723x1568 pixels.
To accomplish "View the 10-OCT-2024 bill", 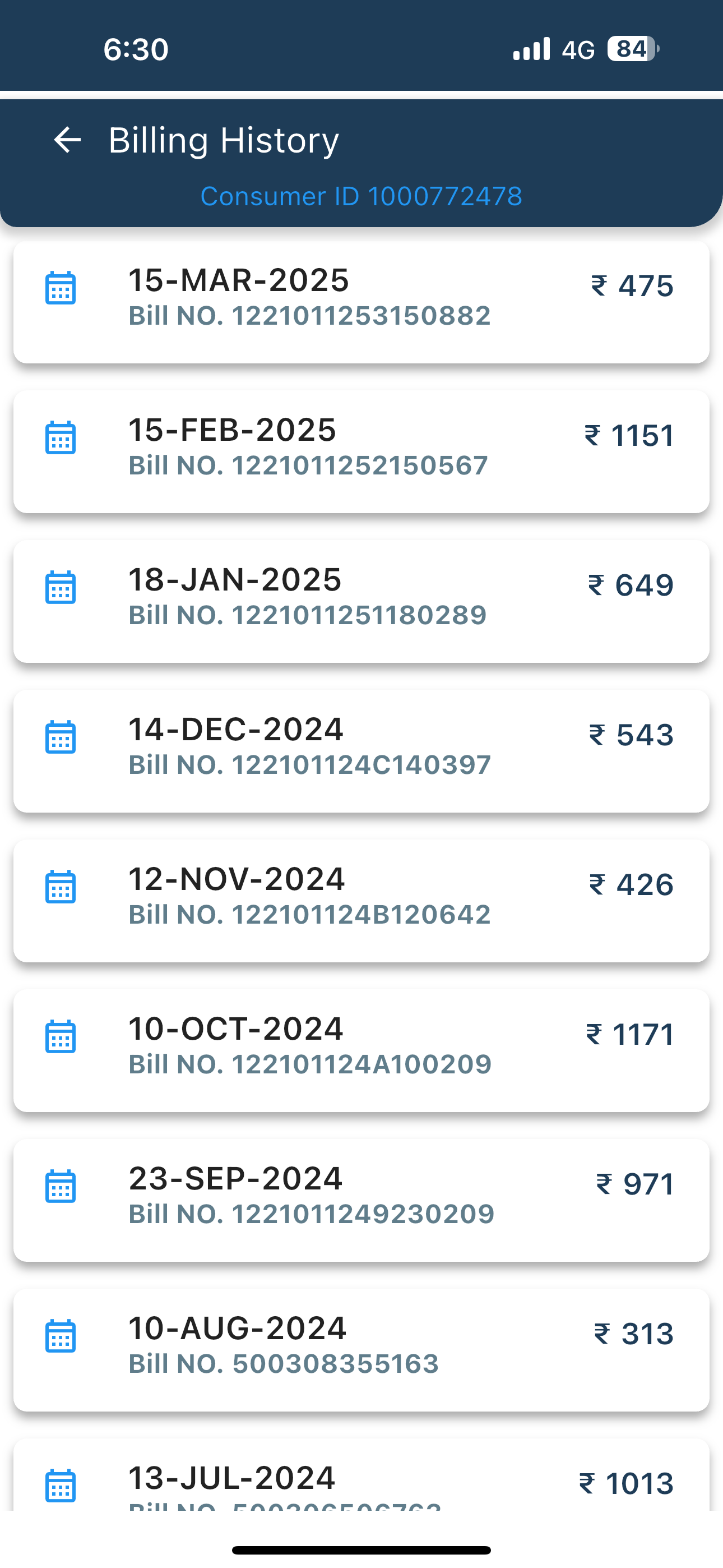I will click(361, 1051).
